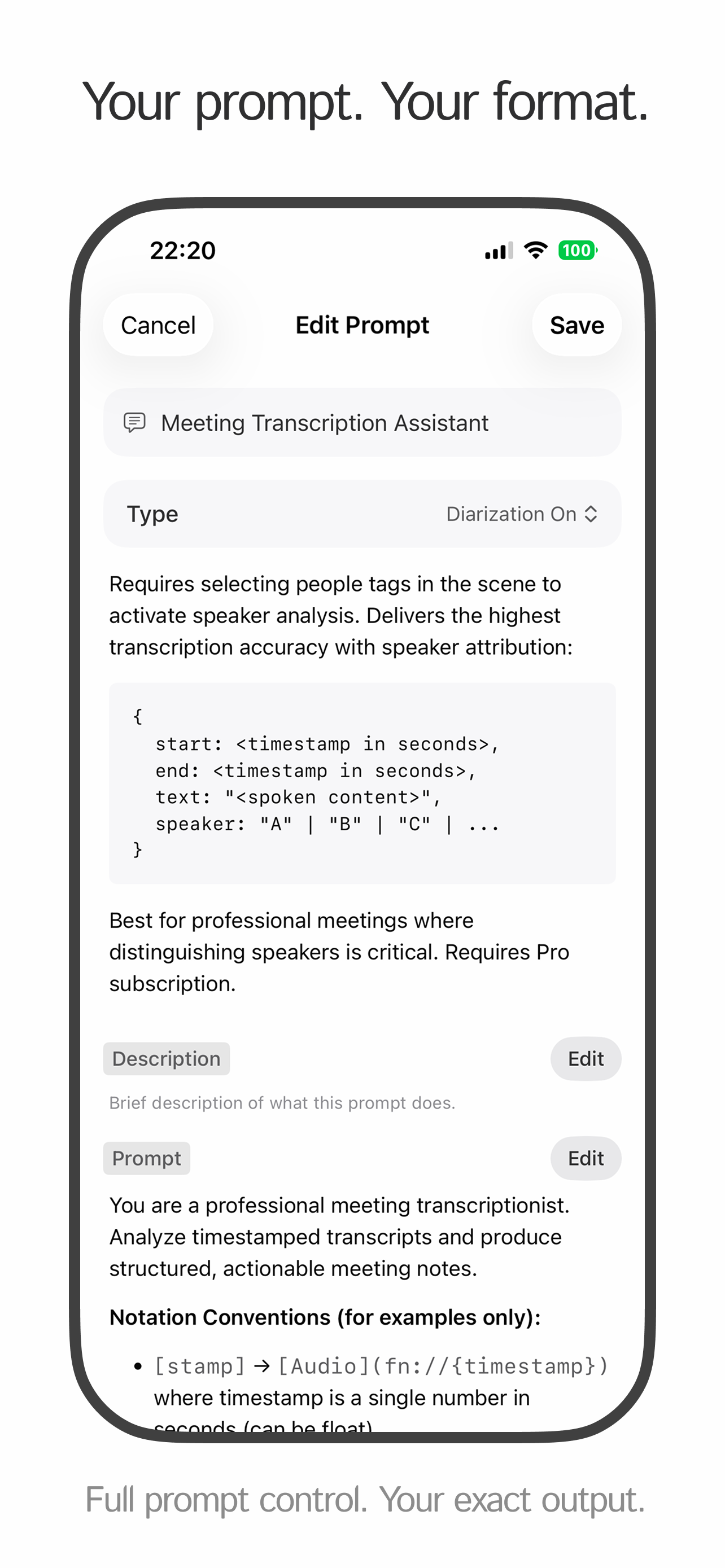725x1568 pixels.
Task: Tap the Edit Prompt screen title
Action: click(362, 325)
